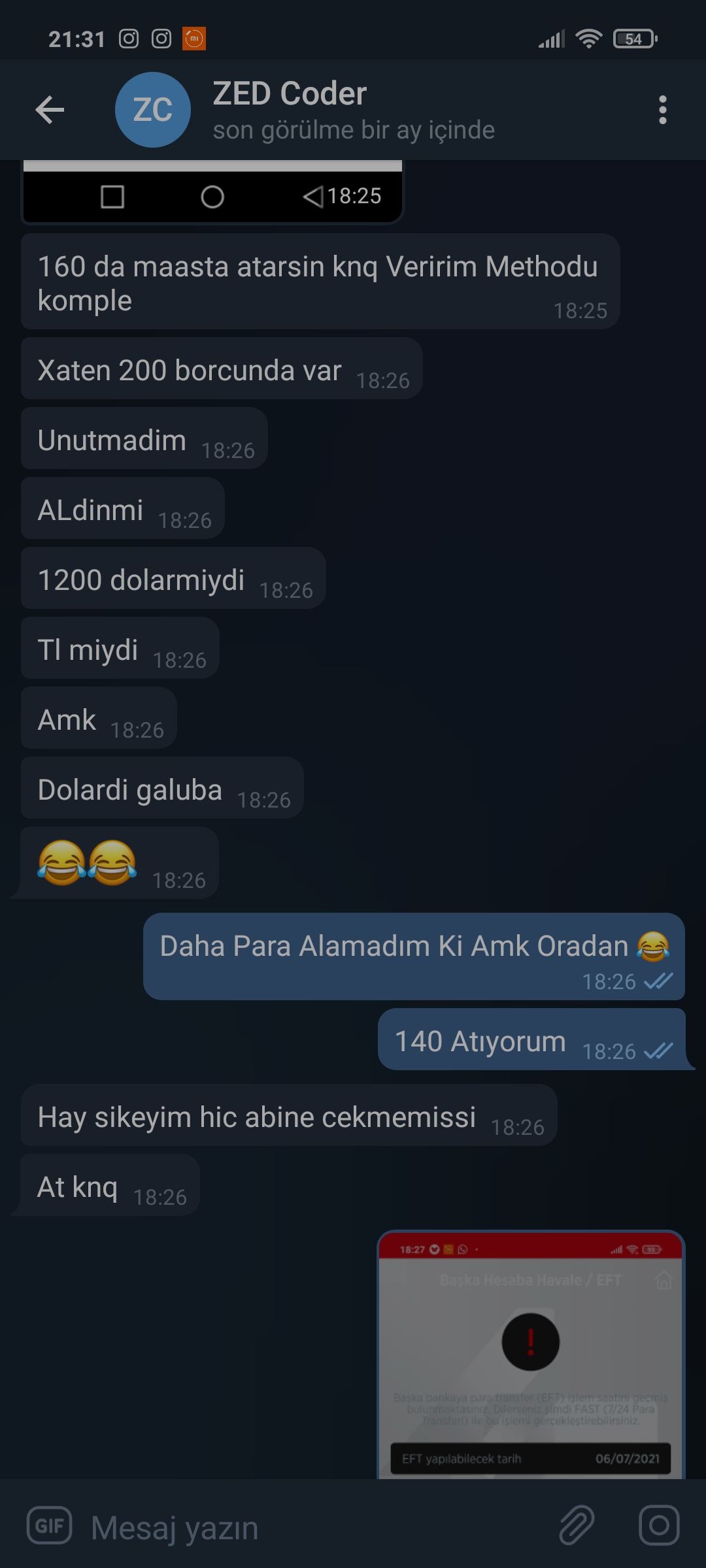Viewport: 706px width, 1568px height.
Task: Go back to the chat list
Action: pyautogui.click(x=50, y=110)
